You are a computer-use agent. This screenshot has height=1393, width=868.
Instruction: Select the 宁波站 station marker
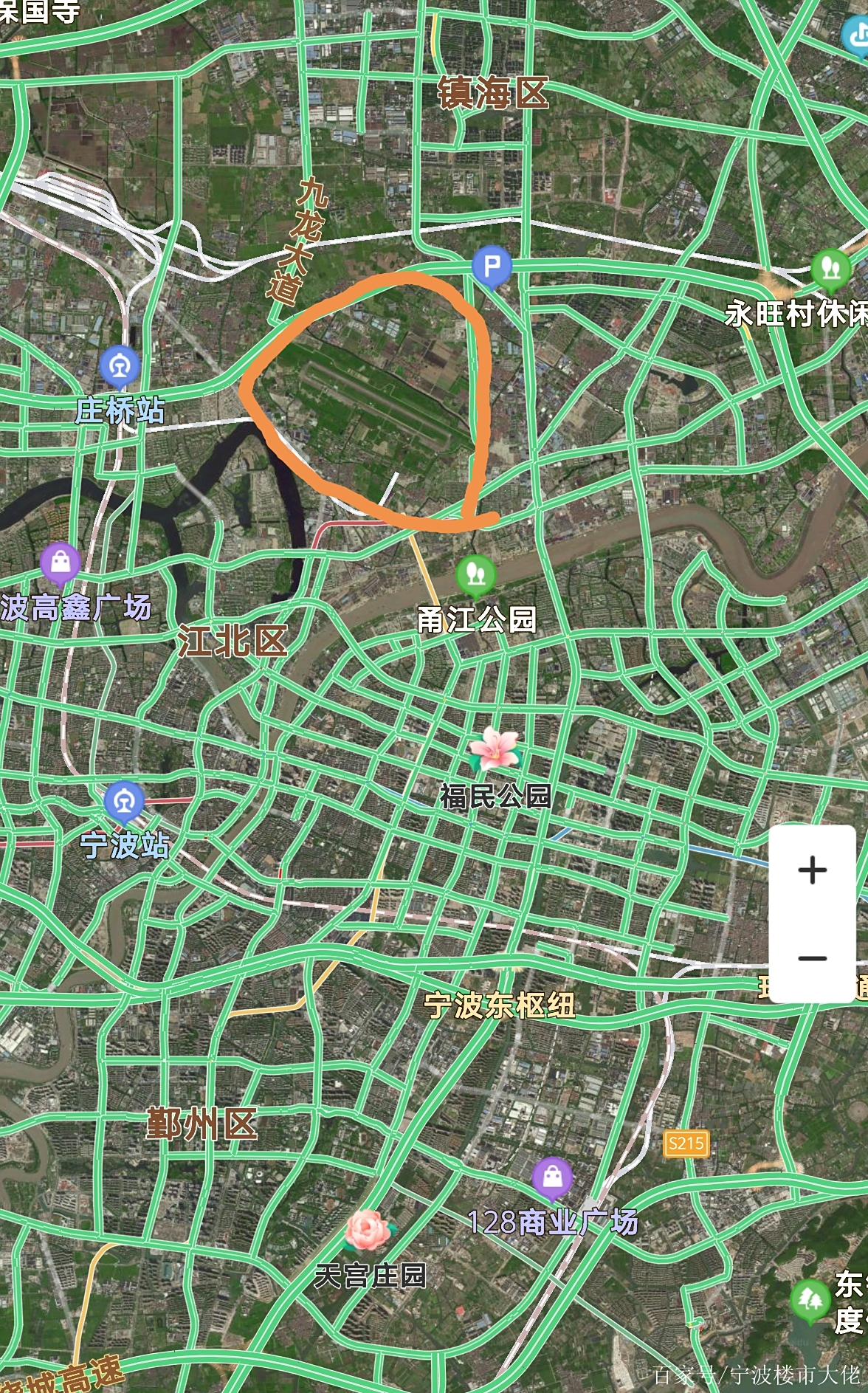tap(123, 801)
